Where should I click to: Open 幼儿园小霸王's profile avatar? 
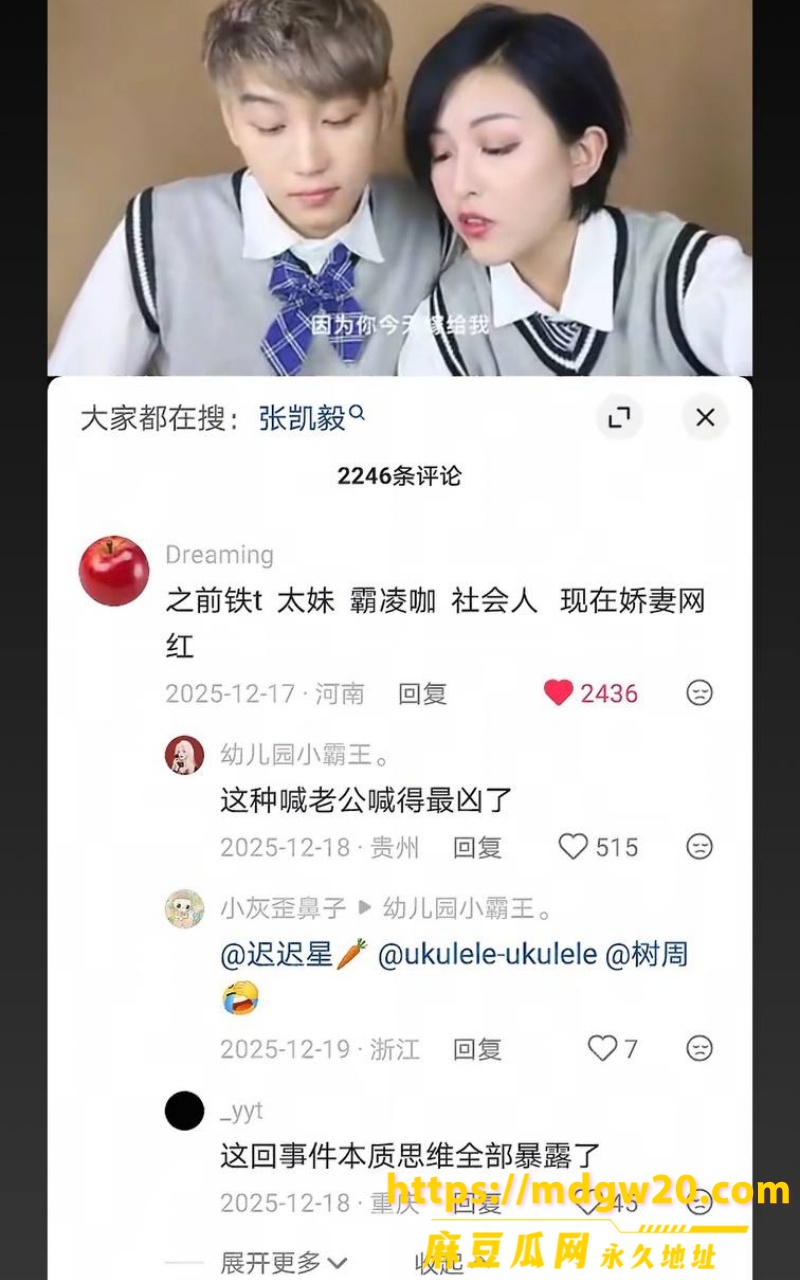tap(184, 755)
